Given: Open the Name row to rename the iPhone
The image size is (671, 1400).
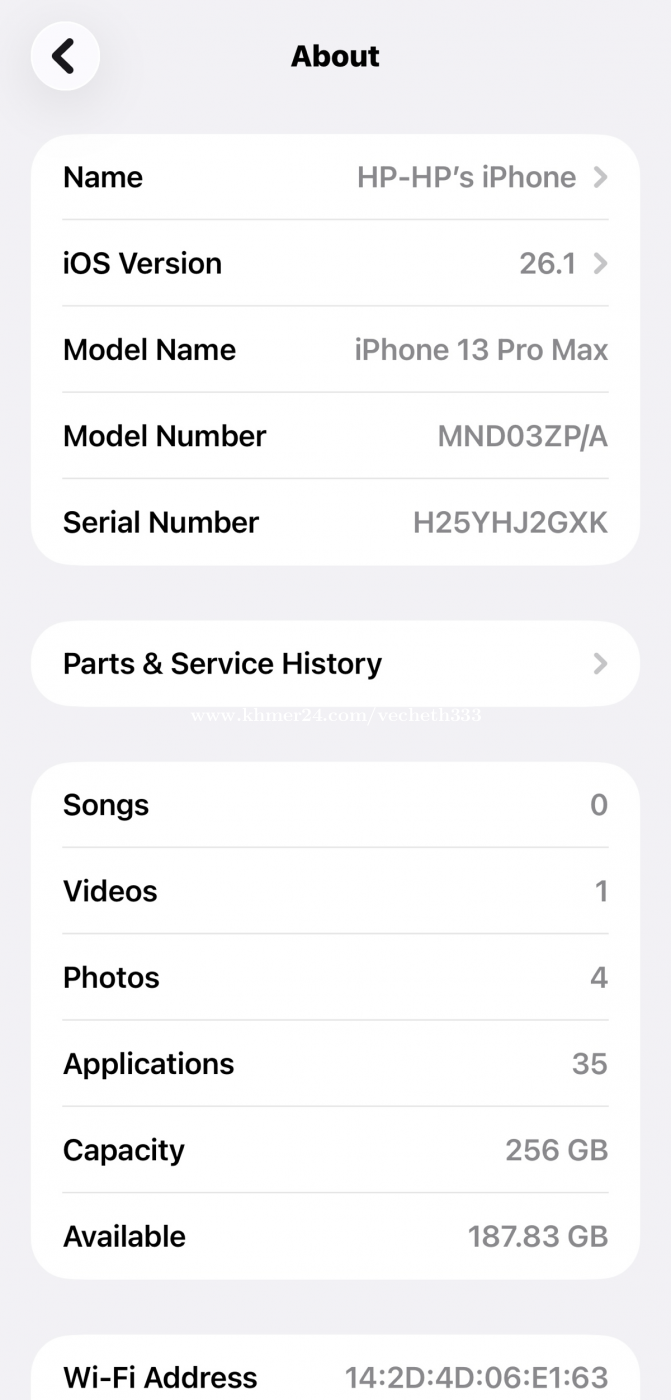Looking at the screenshot, I should tap(335, 178).
